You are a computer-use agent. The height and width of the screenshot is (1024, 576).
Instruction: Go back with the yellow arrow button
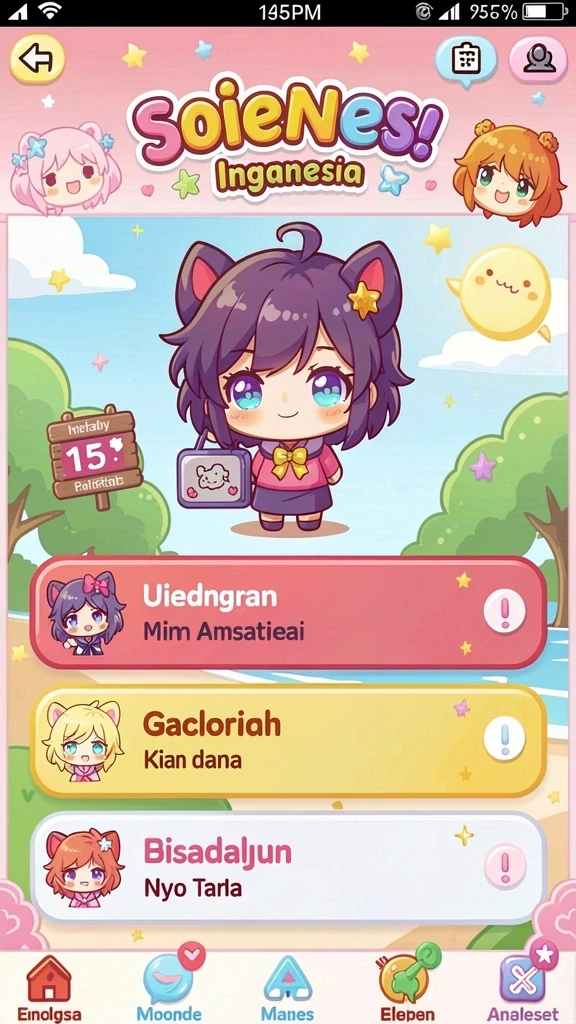37,59
